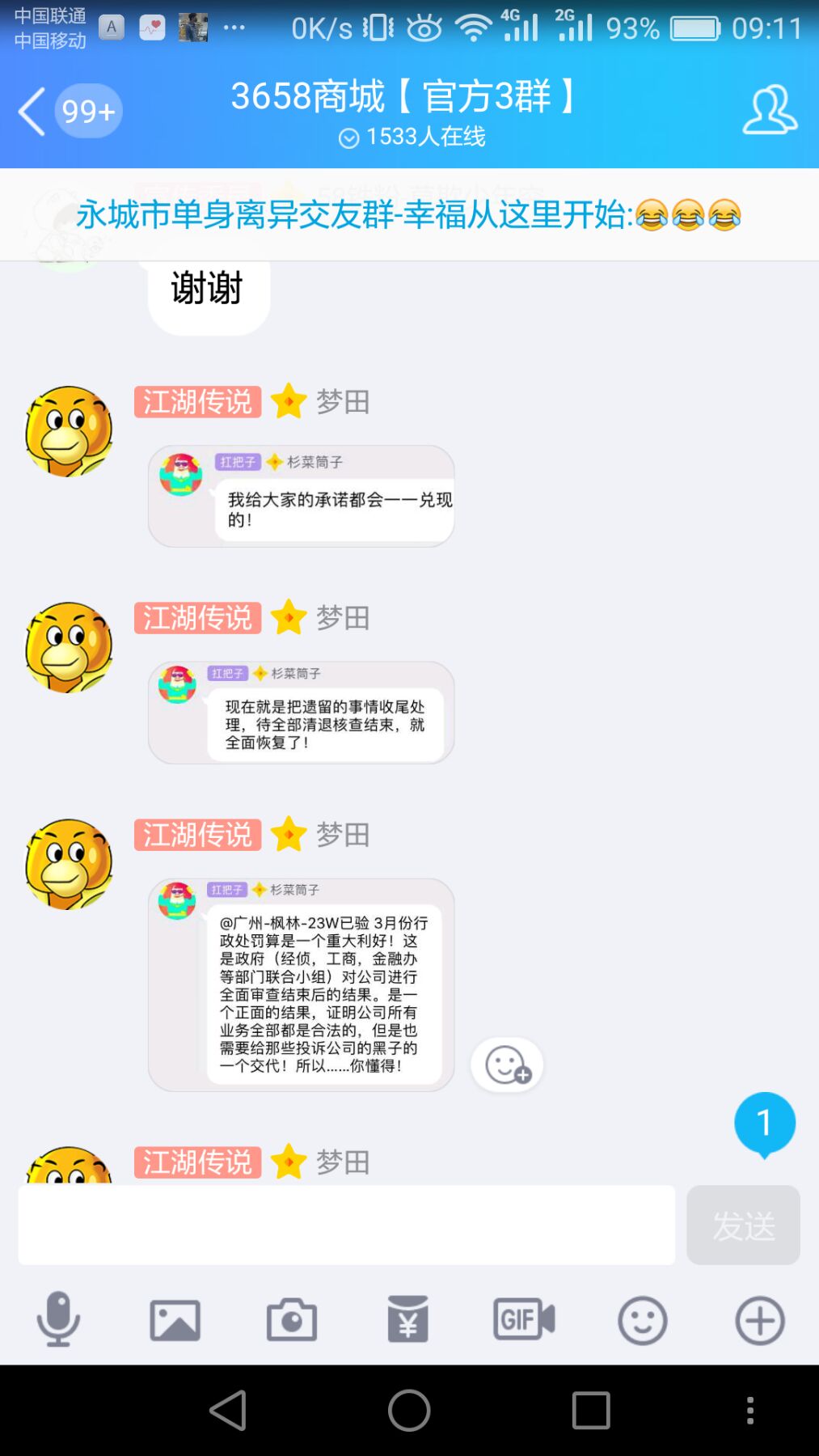Open the forwarded image about 承诺都会一一兑现
Viewport: 819px width, 1456px height.
[x=301, y=496]
